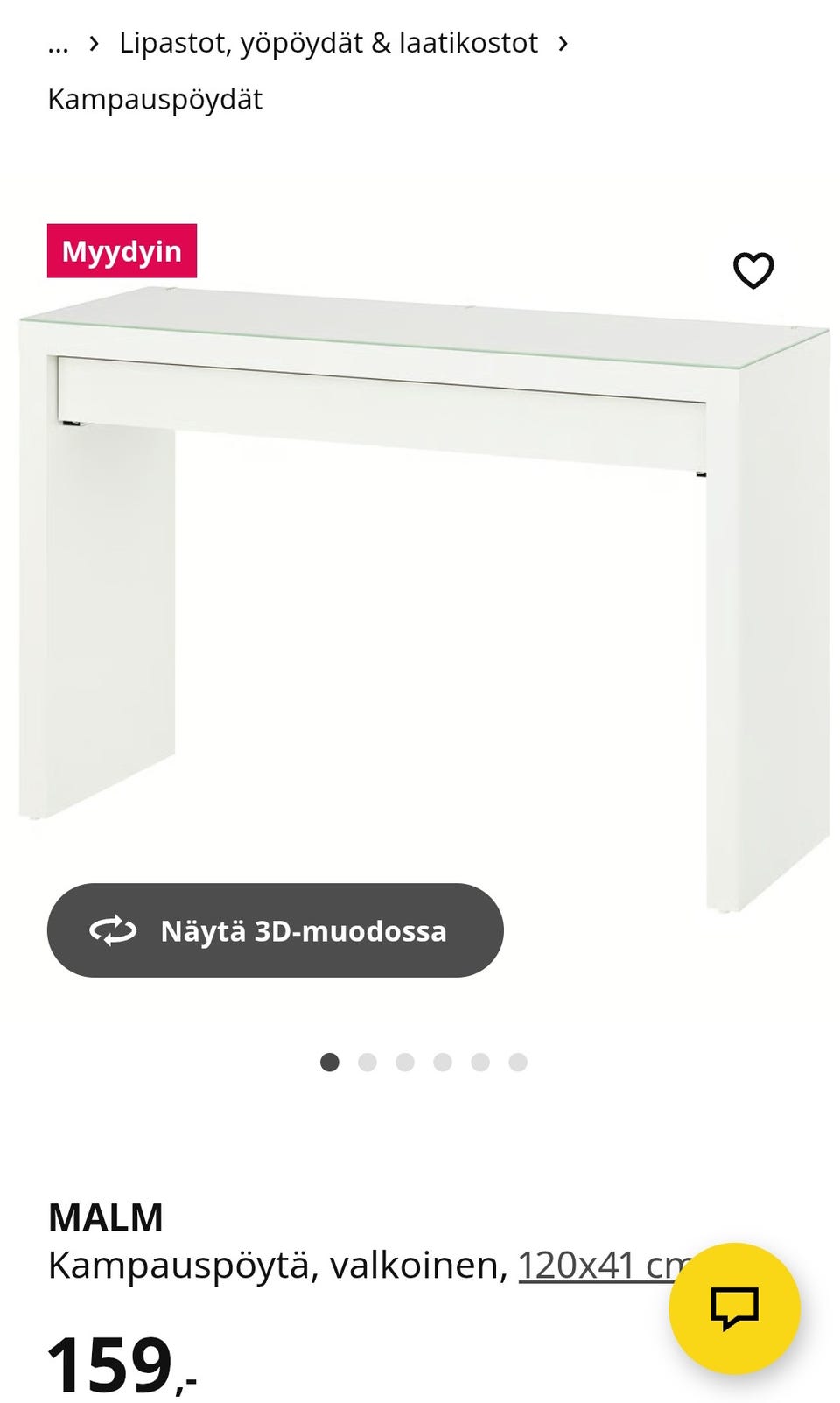Jump to the last image dot
The width and height of the screenshot is (840, 1403).
coord(518,1062)
